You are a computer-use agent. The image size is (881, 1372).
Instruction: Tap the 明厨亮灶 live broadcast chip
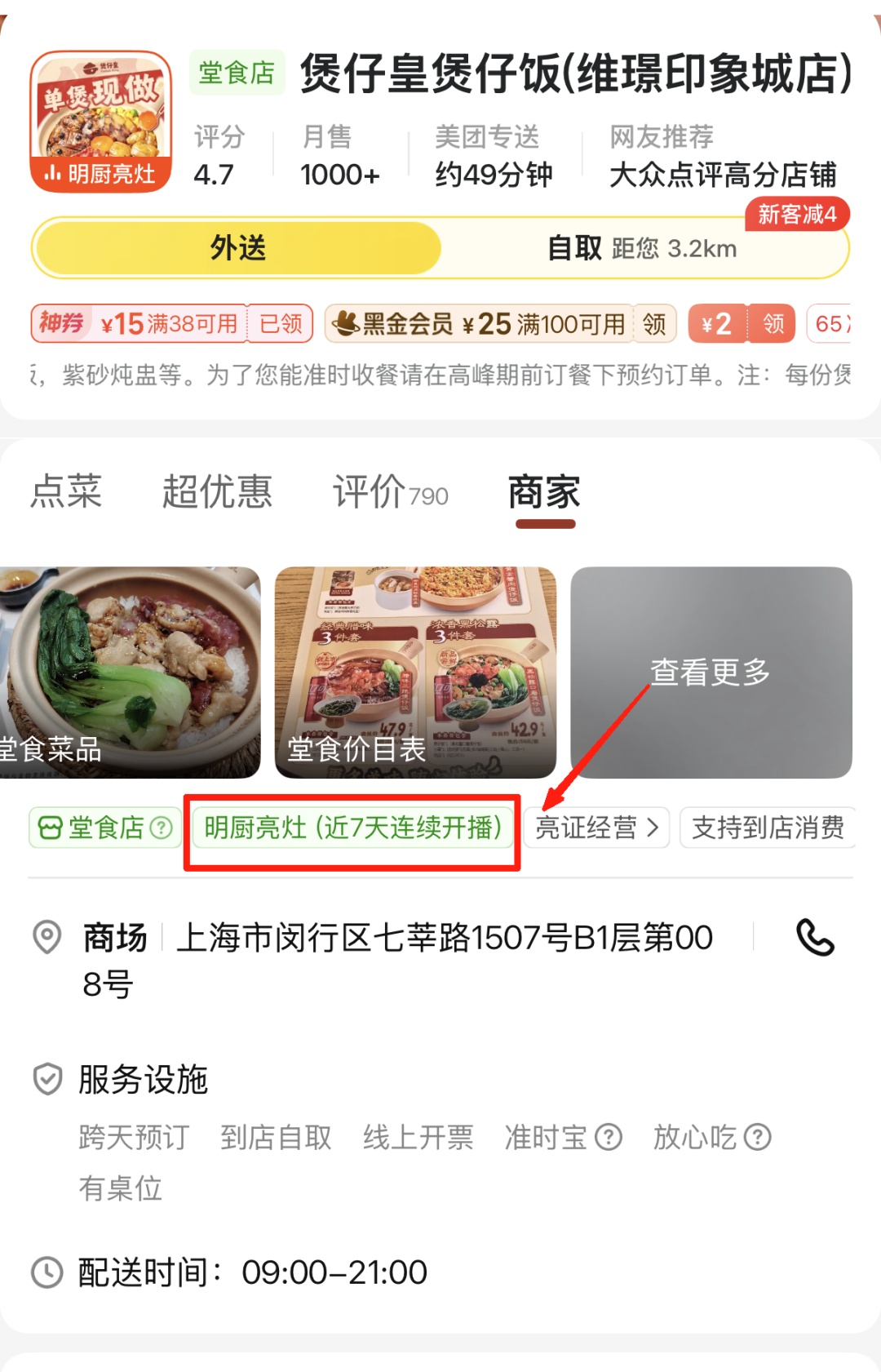point(352,828)
